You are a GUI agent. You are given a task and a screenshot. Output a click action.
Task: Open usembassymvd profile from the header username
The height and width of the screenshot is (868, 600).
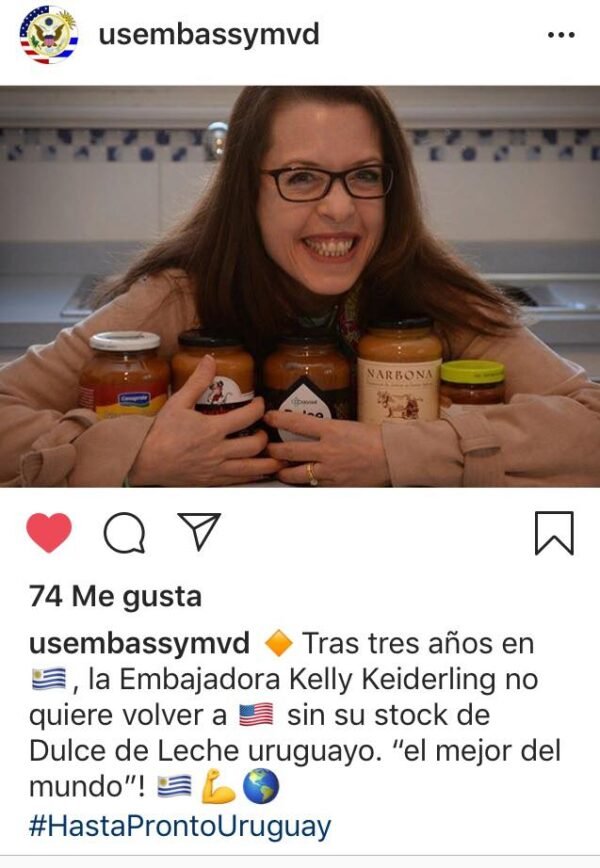coord(209,34)
